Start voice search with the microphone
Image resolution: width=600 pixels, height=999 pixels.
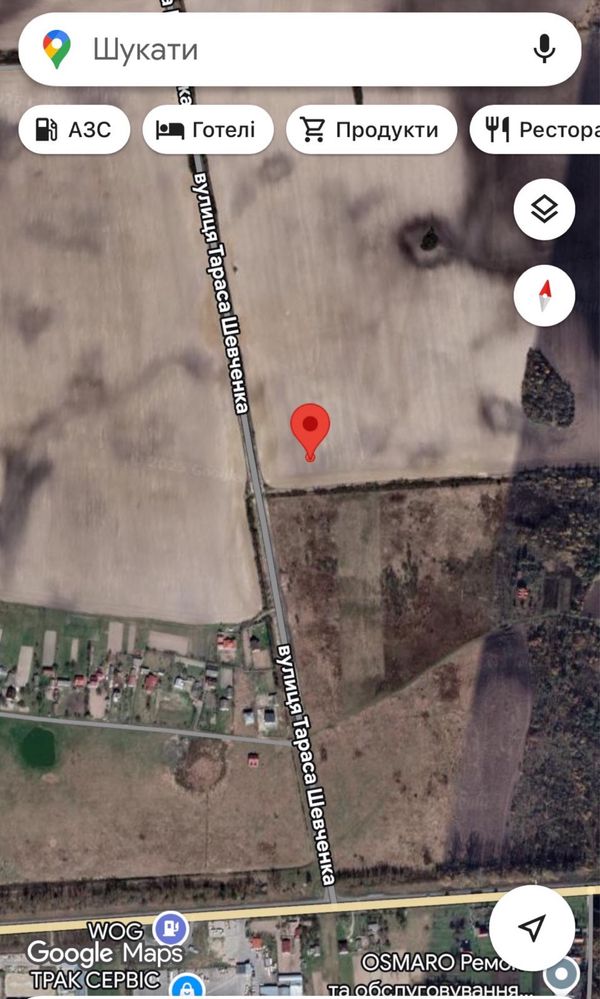[544, 49]
